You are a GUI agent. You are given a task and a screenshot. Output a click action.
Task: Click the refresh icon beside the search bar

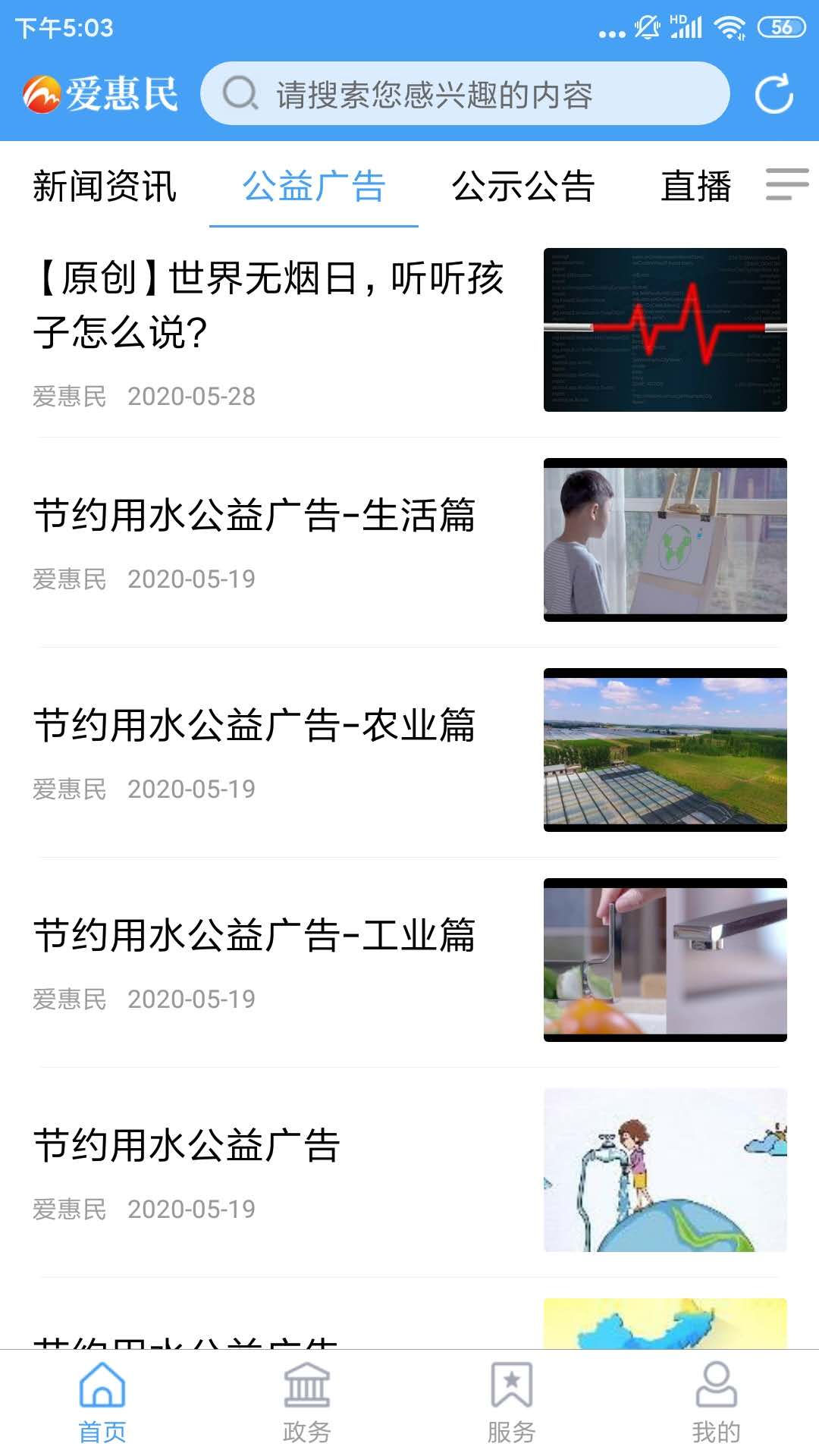[x=774, y=94]
